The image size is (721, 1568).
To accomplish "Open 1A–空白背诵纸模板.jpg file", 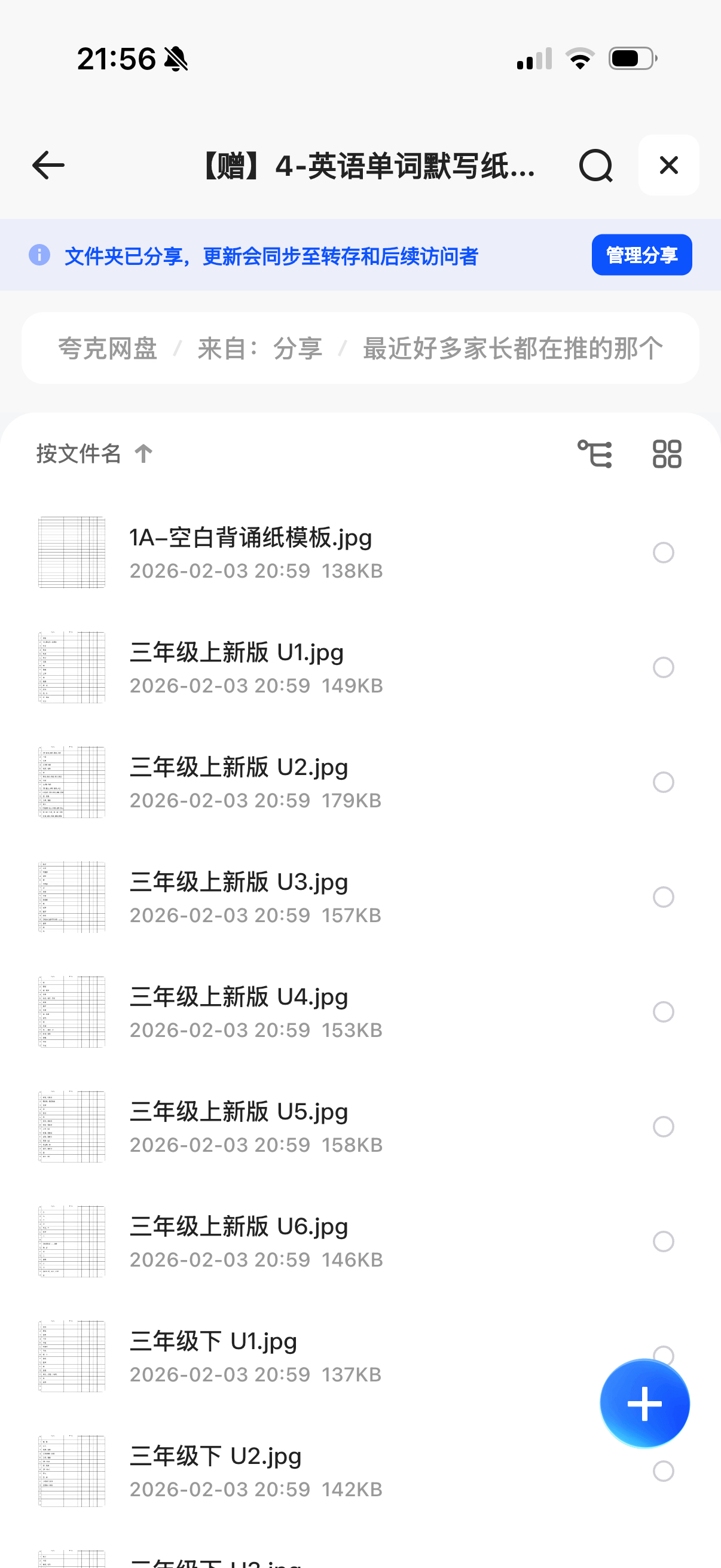I will 250,539.
